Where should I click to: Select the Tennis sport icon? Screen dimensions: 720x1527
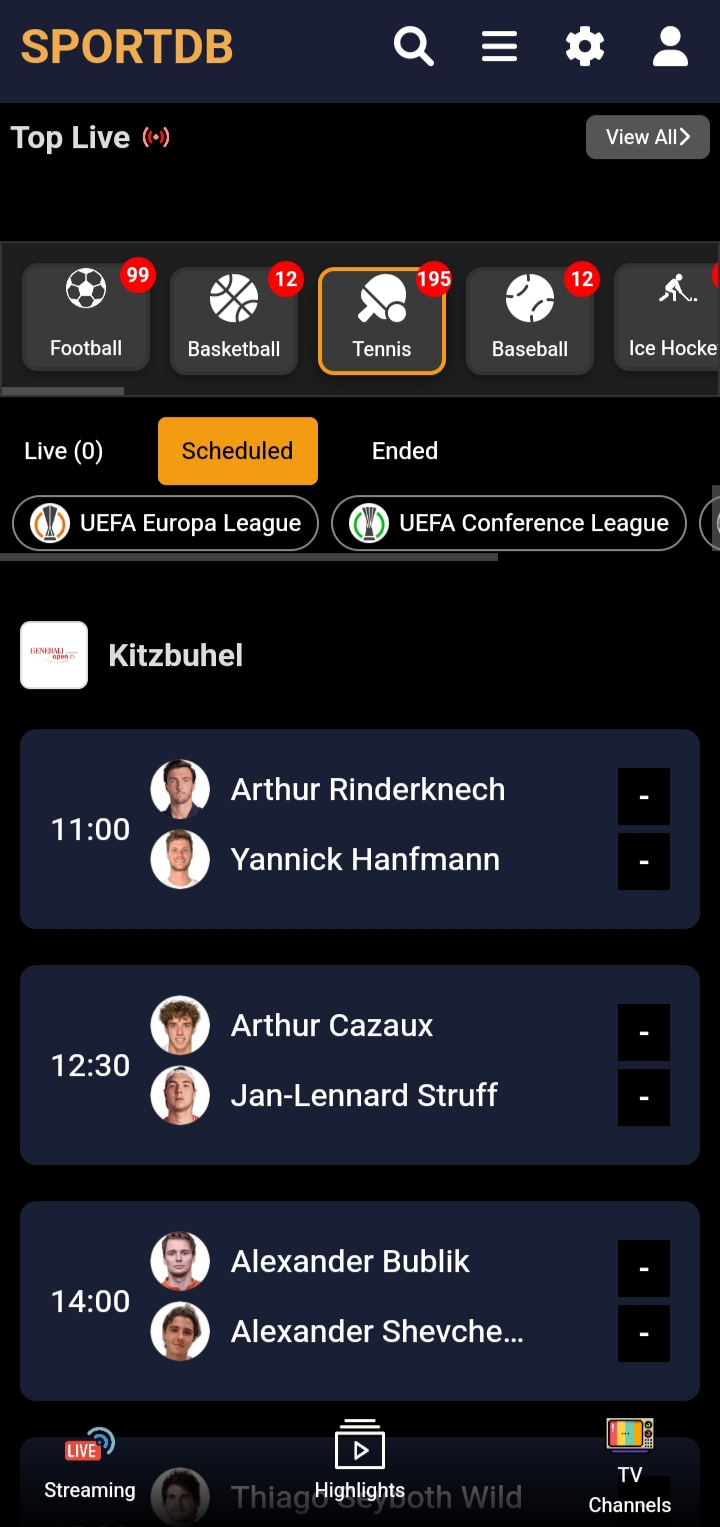pos(381,315)
